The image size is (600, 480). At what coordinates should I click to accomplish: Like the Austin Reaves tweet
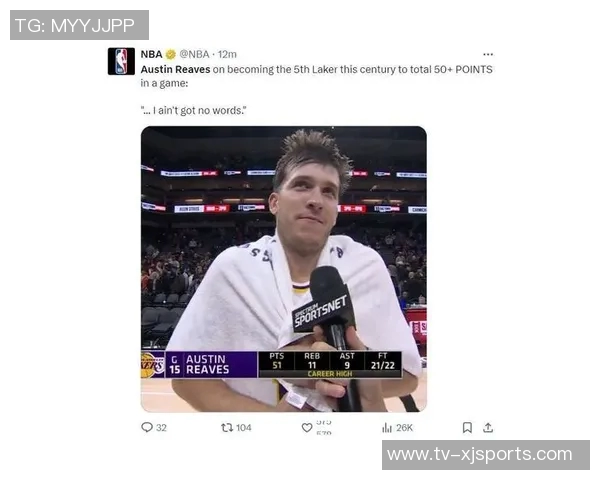pos(307,427)
